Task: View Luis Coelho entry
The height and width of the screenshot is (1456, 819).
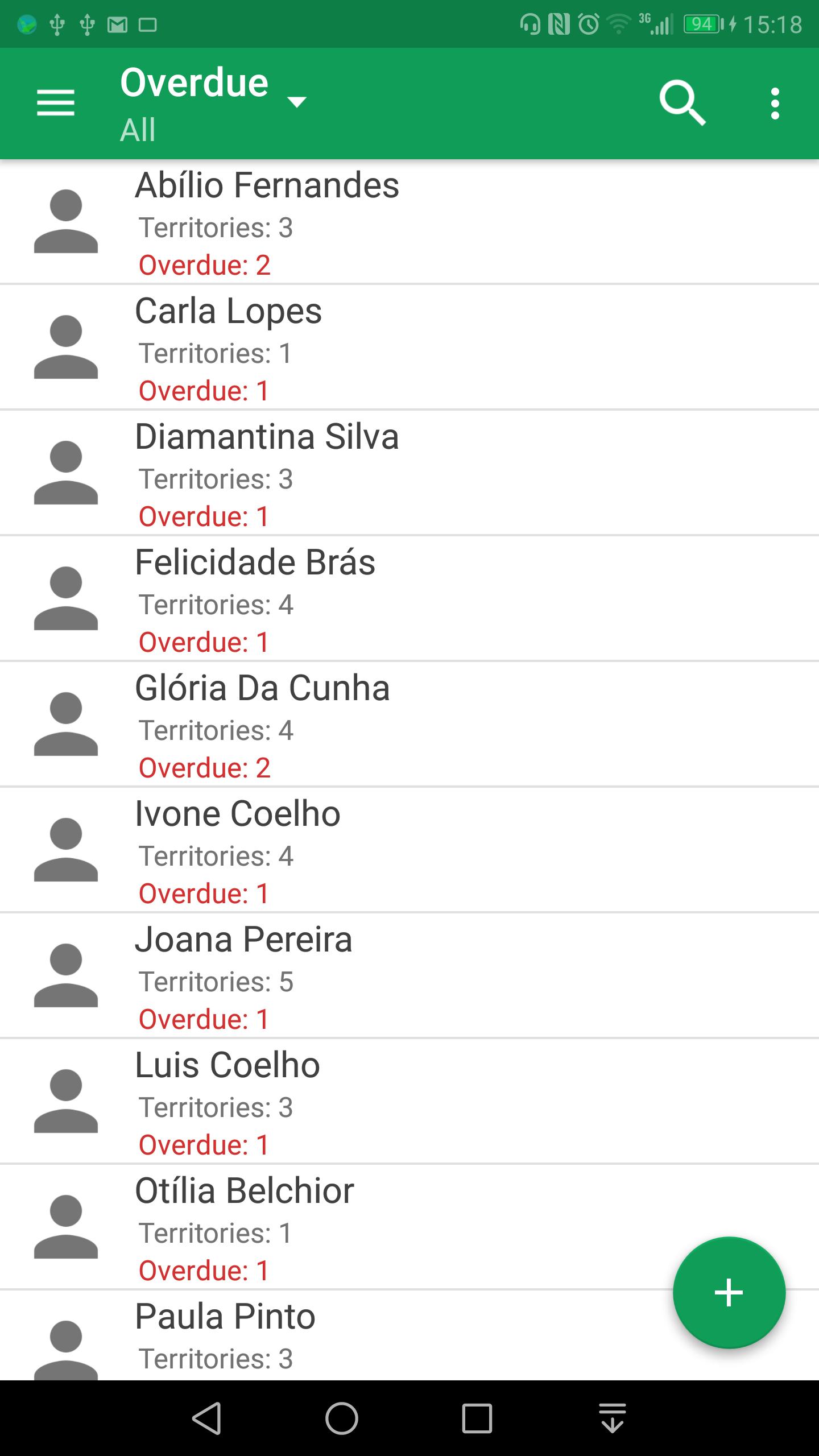Action: pos(409,1101)
